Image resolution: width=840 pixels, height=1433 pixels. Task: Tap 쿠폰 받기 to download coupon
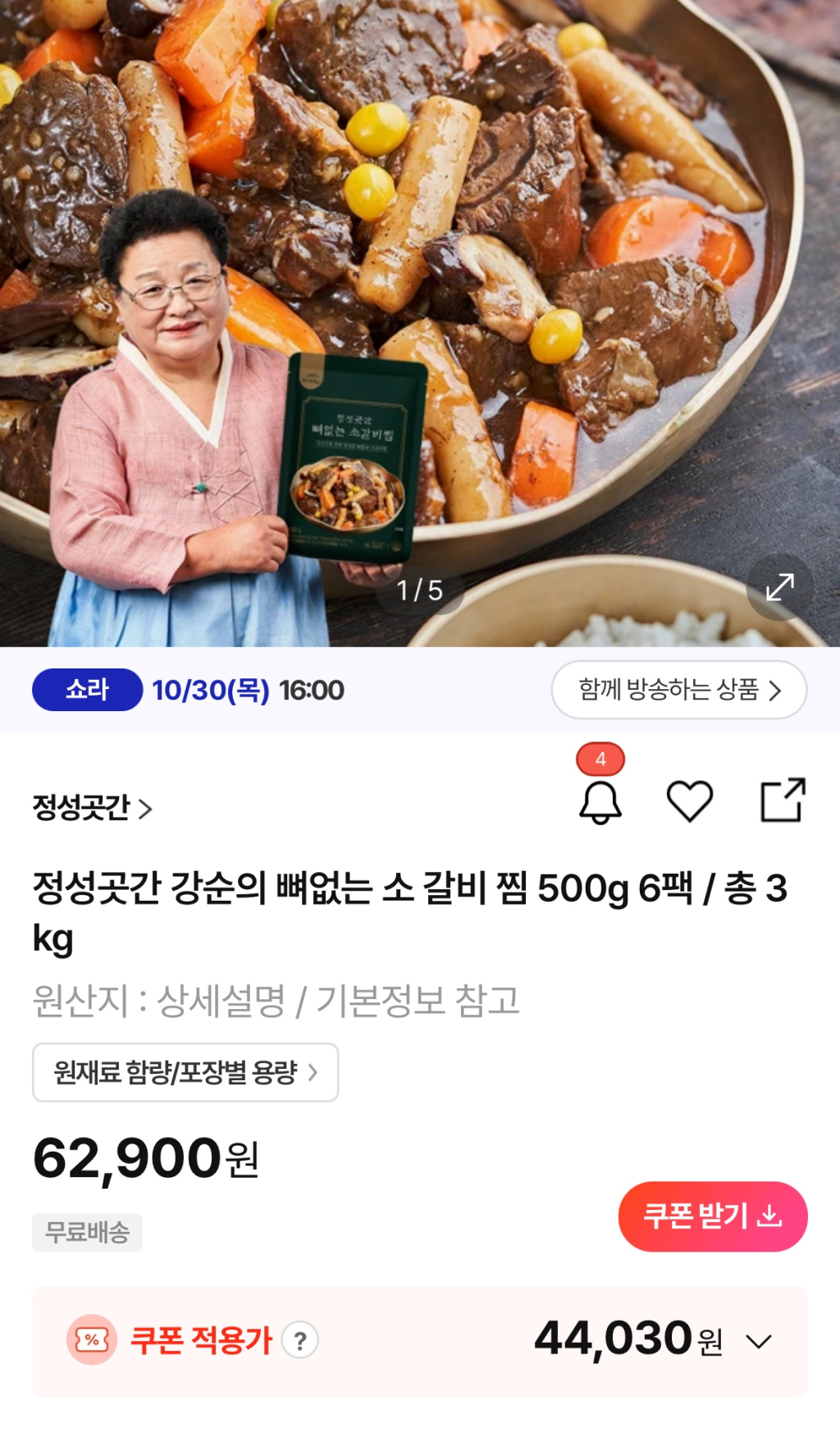[712, 1216]
